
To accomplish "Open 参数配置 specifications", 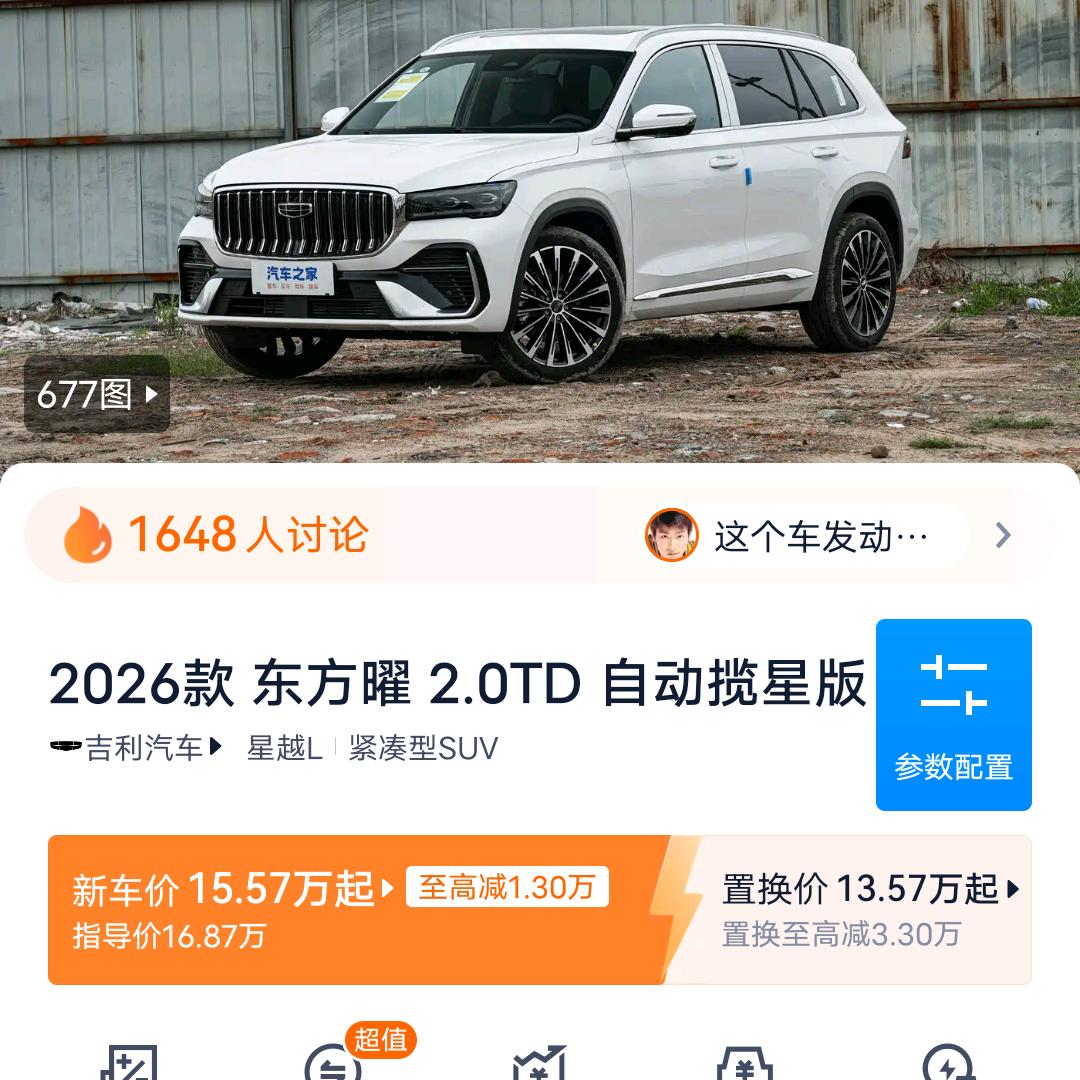I will [953, 715].
